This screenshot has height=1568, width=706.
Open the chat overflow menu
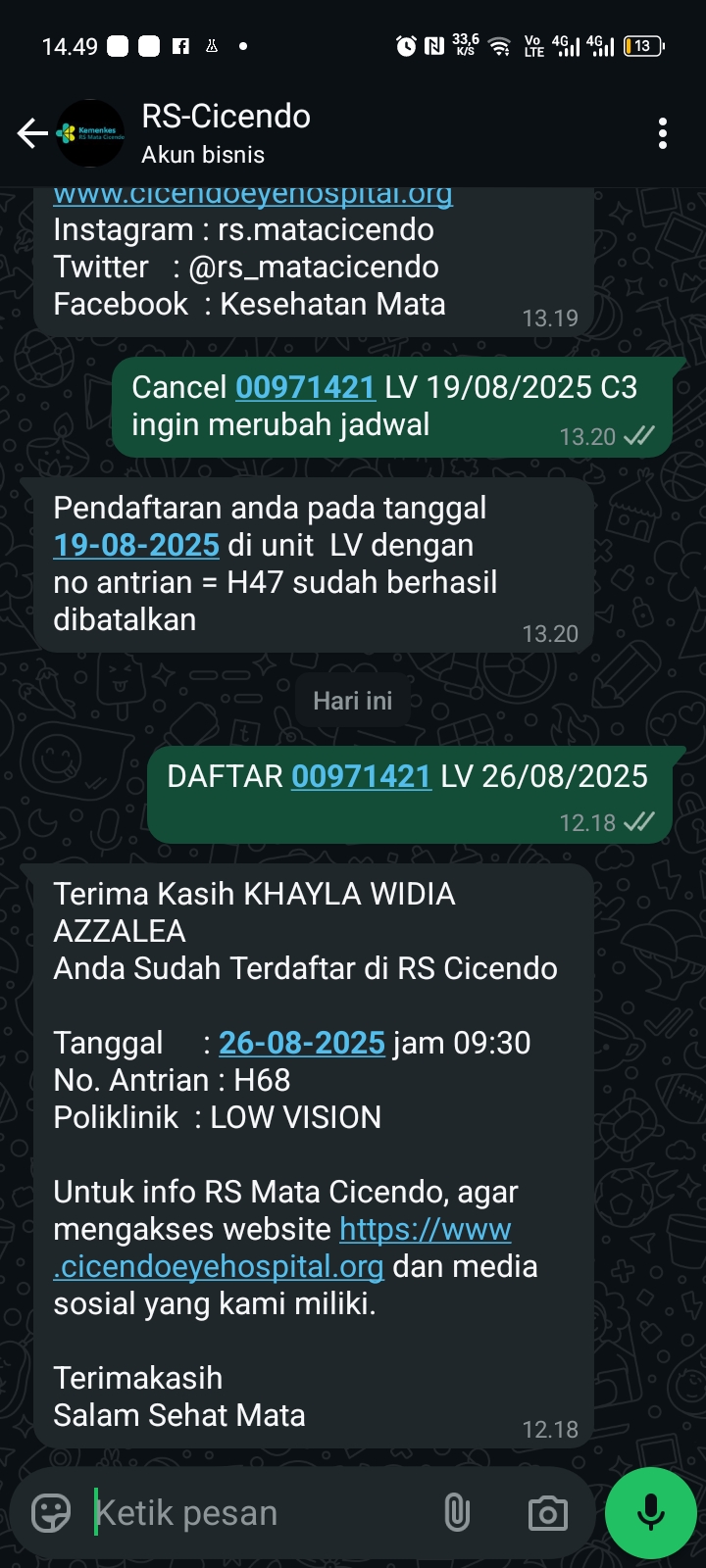(663, 133)
